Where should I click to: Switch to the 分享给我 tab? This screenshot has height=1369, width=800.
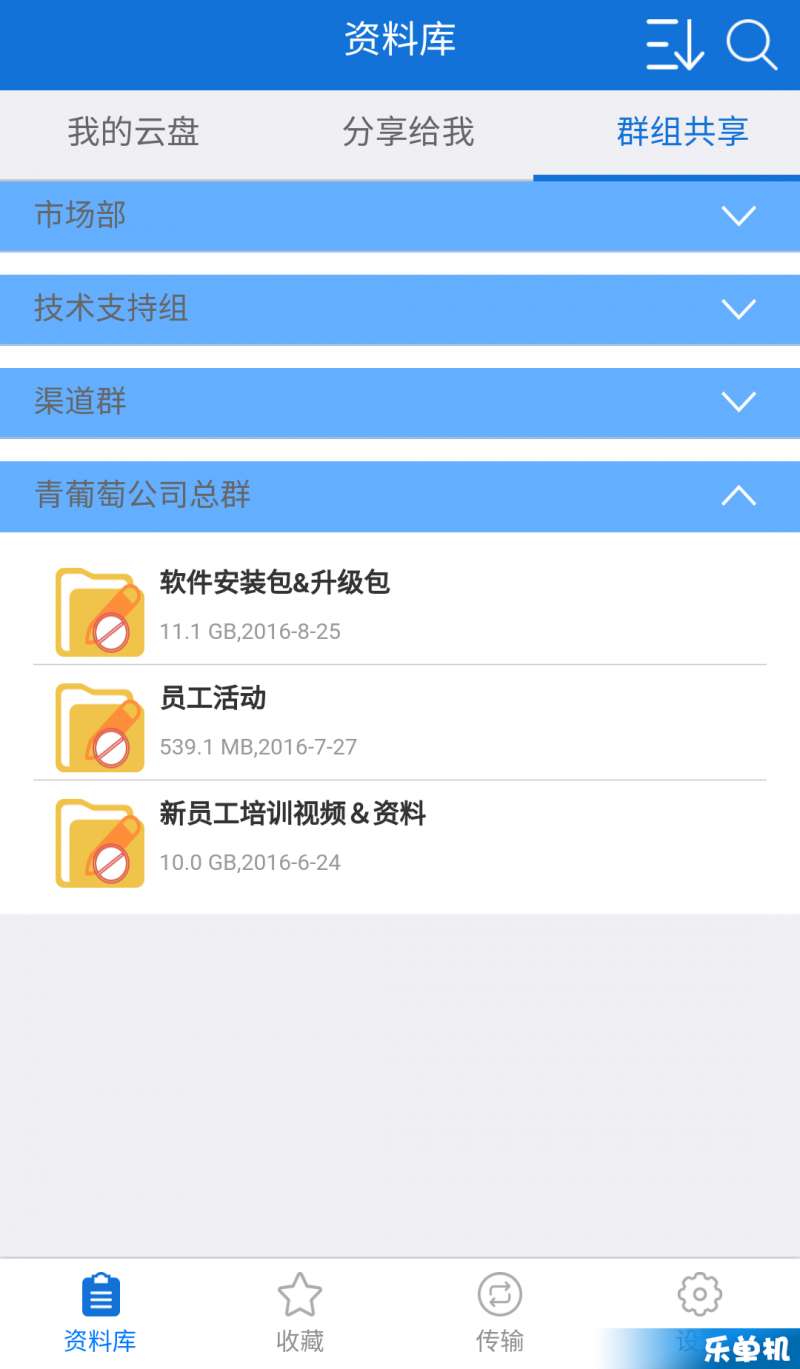pos(408,133)
